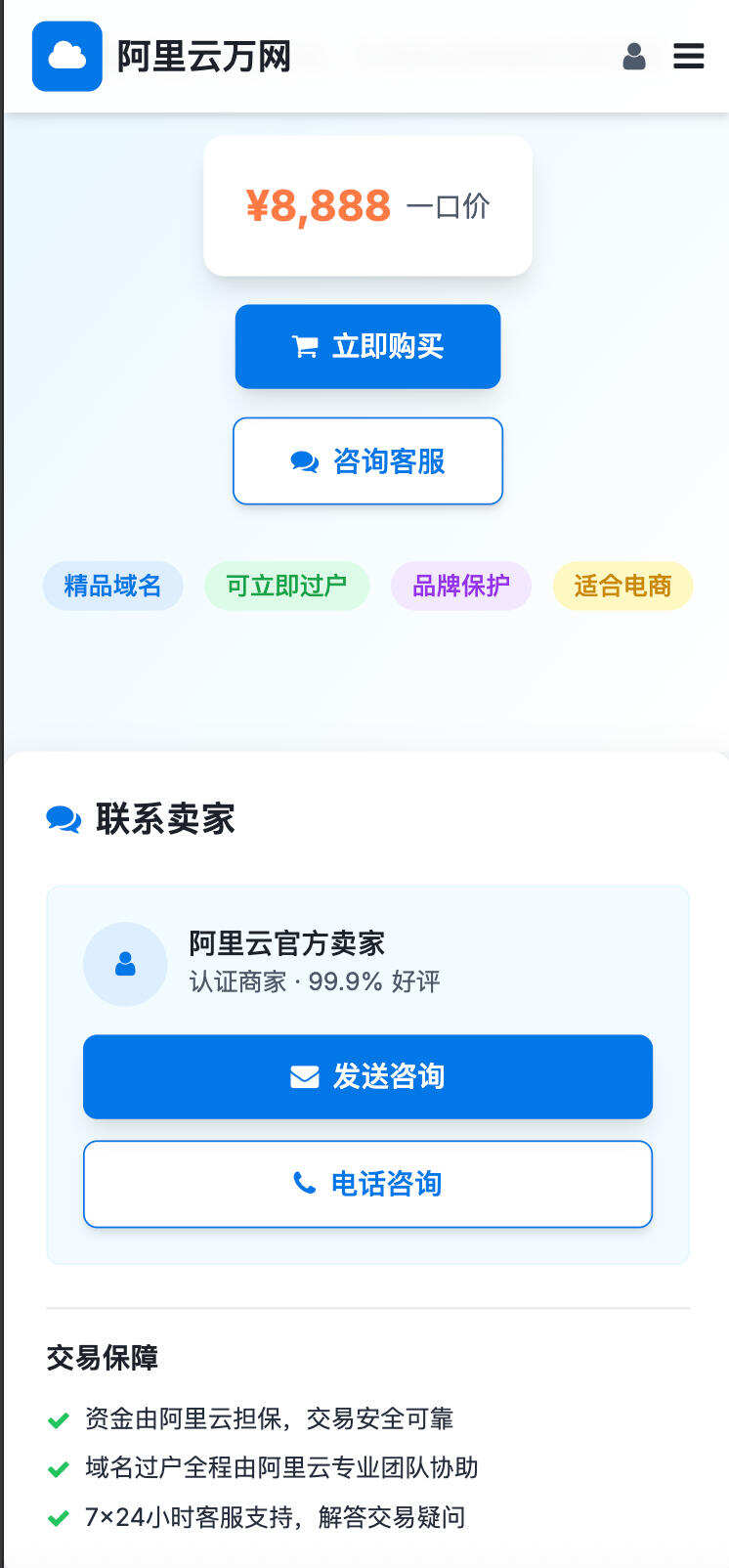The width and height of the screenshot is (729, 1568).
Task: Open the user account profile icon
Action: point(634,56)
